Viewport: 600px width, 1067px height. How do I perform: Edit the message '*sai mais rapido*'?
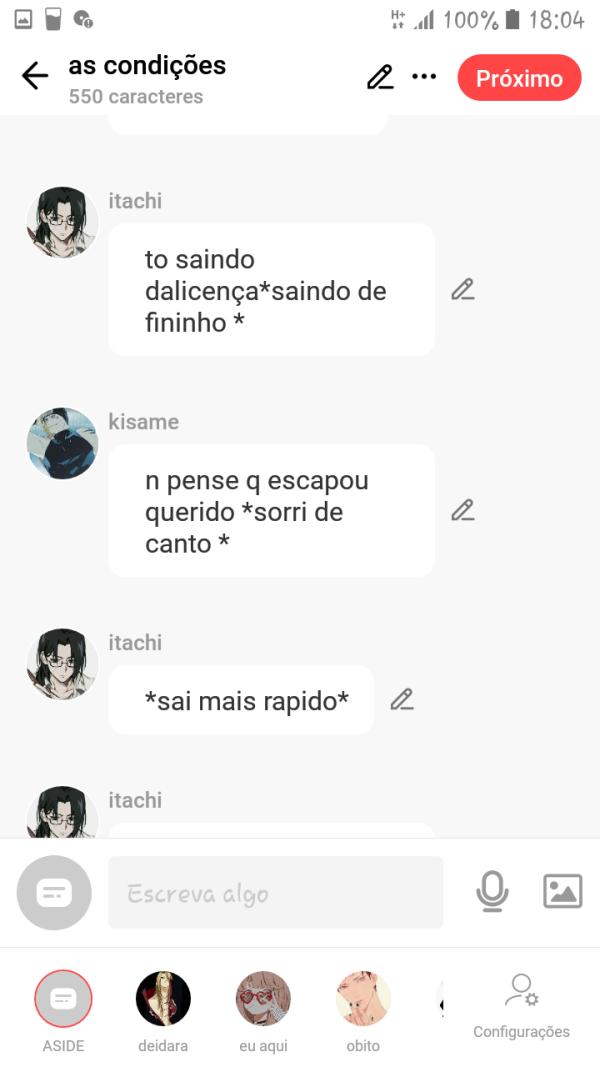pos(402,700)
